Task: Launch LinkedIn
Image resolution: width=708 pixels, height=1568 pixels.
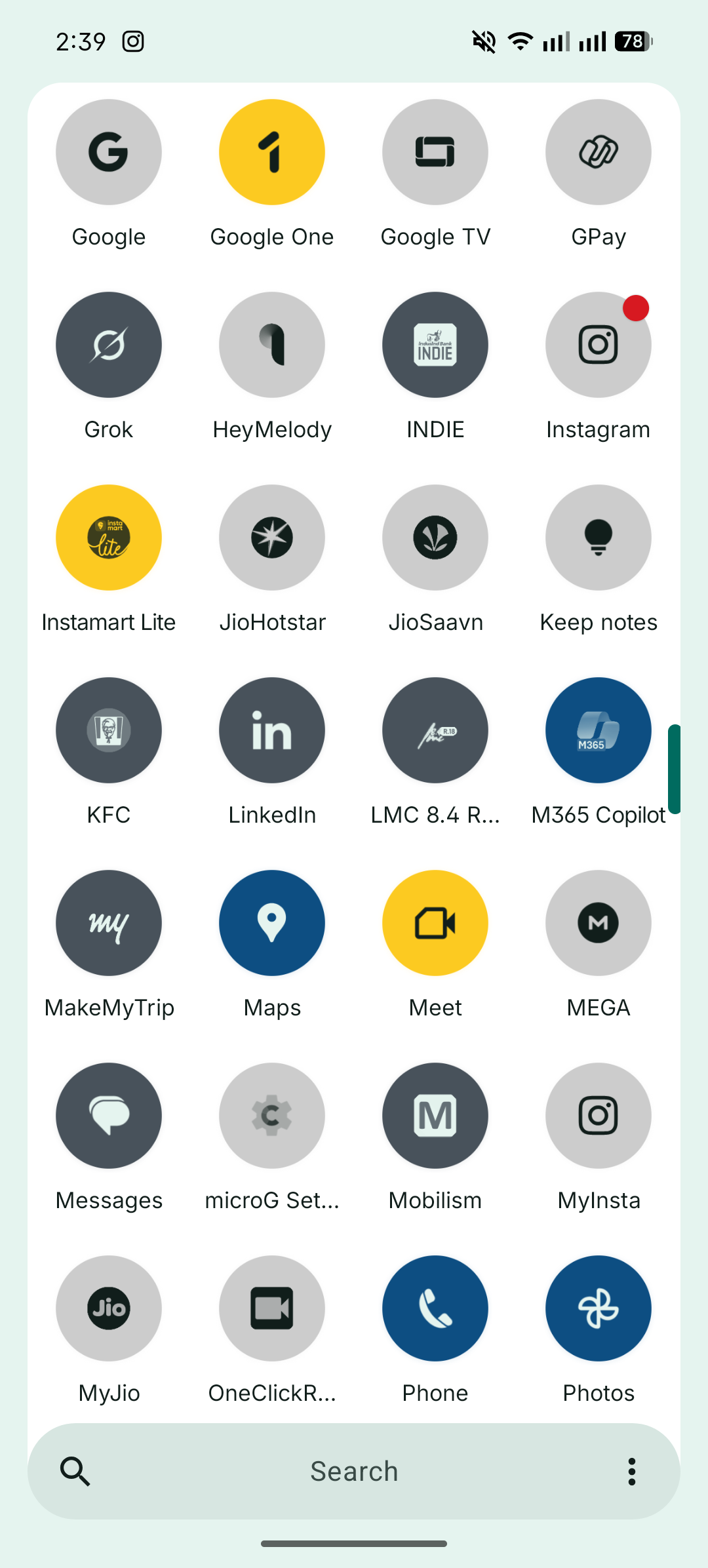Action: click(x=272, y=730)
